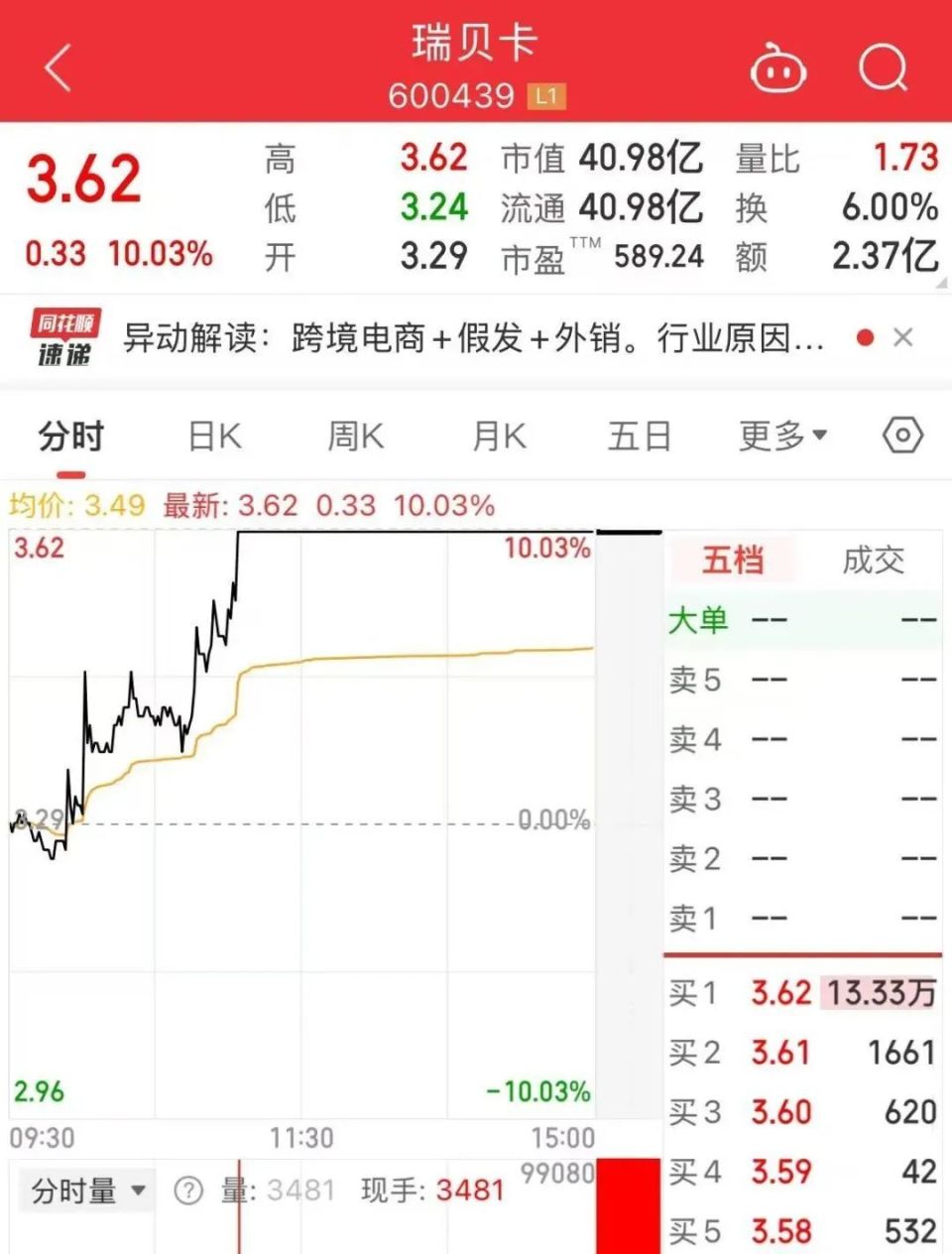Go back using the header arrow

point(59,67)
